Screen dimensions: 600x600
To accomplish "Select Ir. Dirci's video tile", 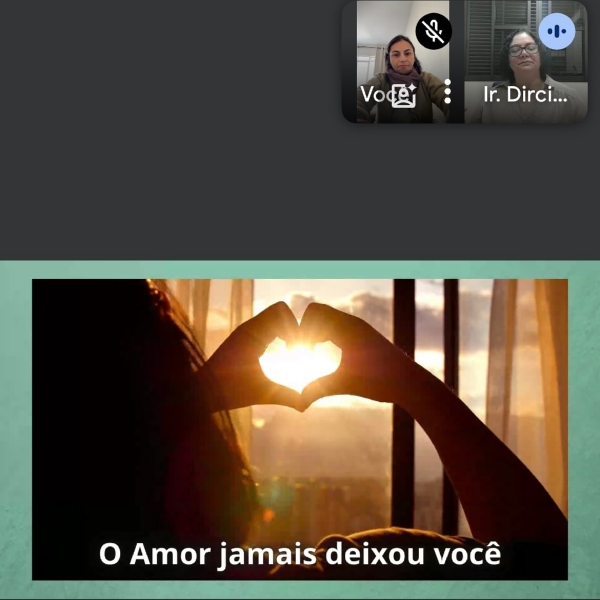I will (525, 62).
